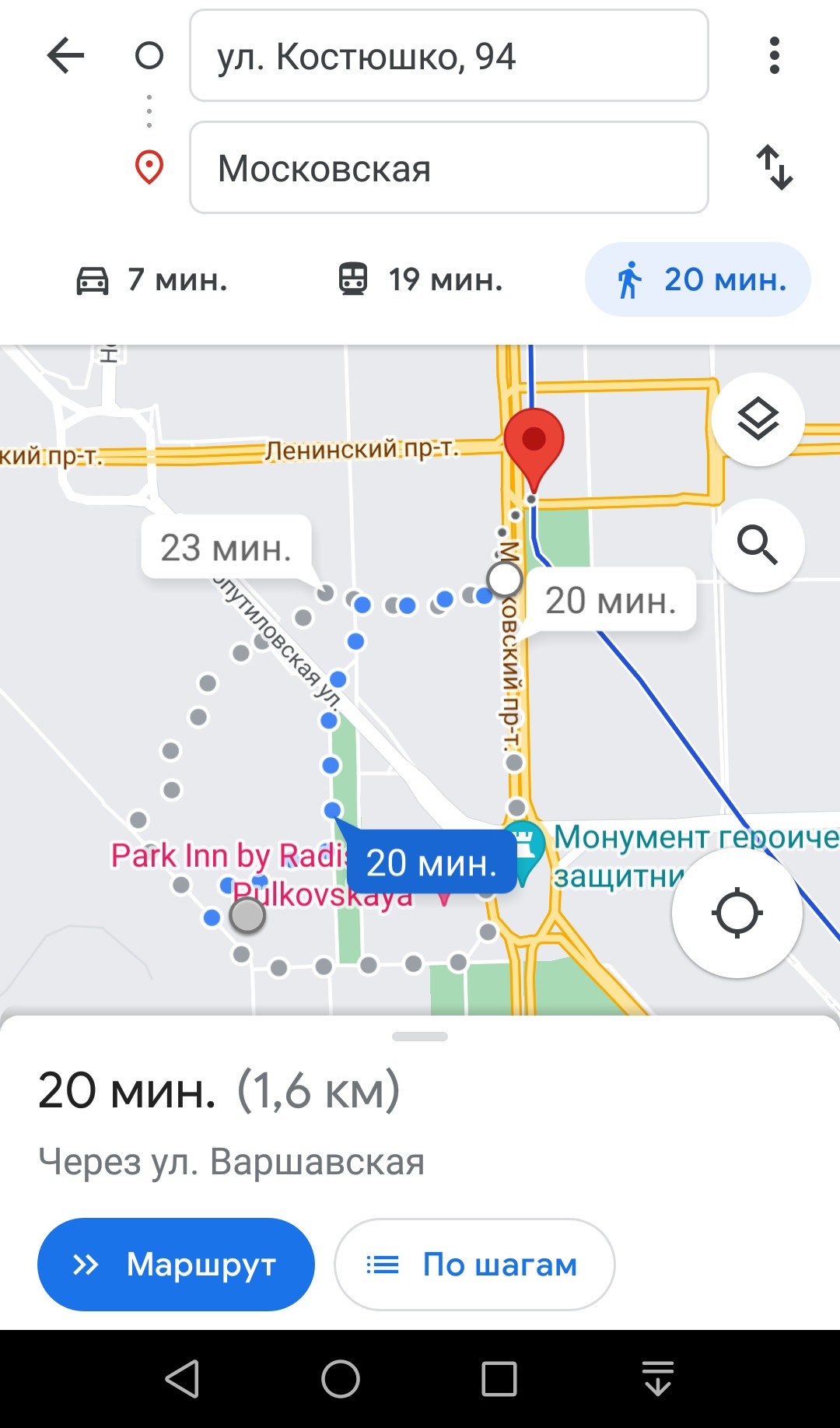Tap the system home button
This screenshot has height=1428, width=840.
[341, 1380]
